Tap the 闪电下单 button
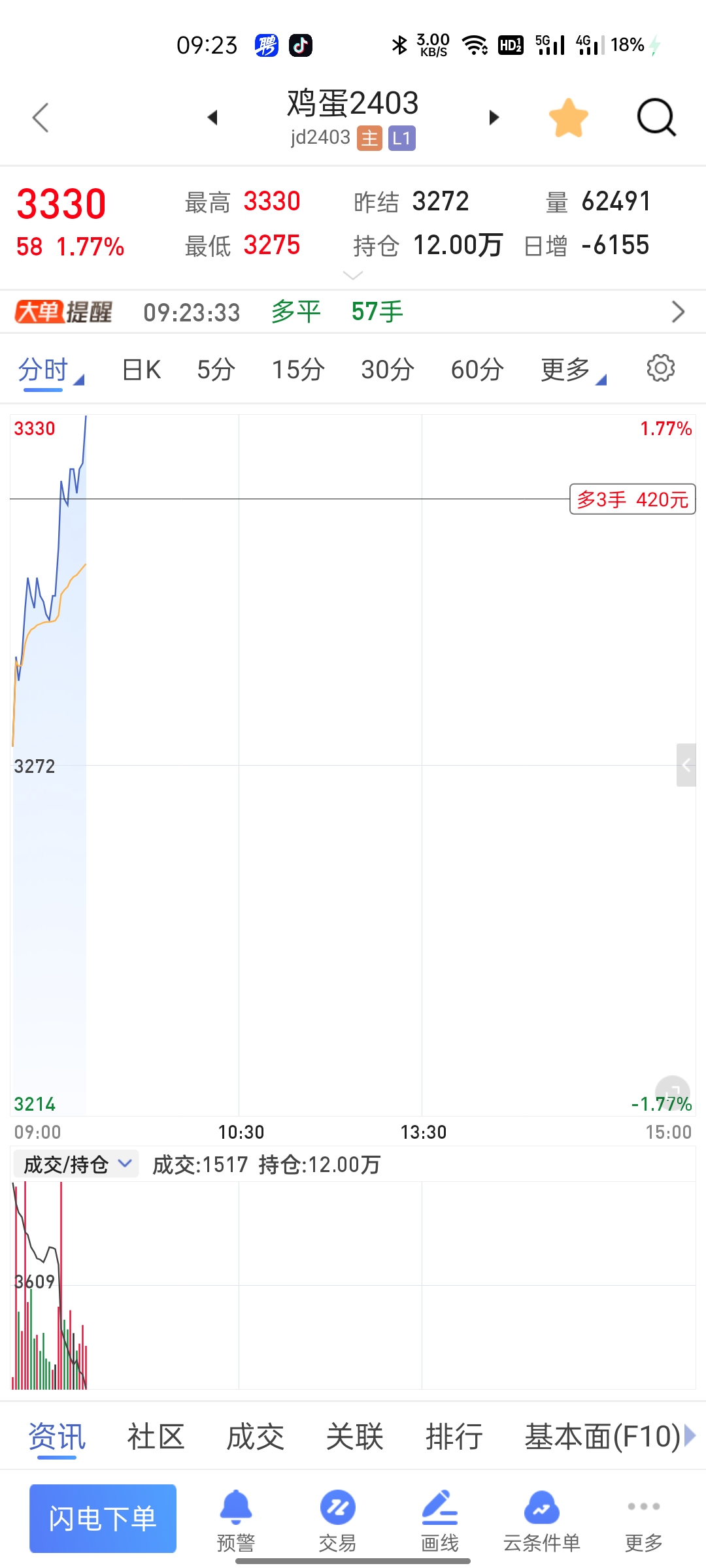706x1568 pixels. (x=103, y=1518)
